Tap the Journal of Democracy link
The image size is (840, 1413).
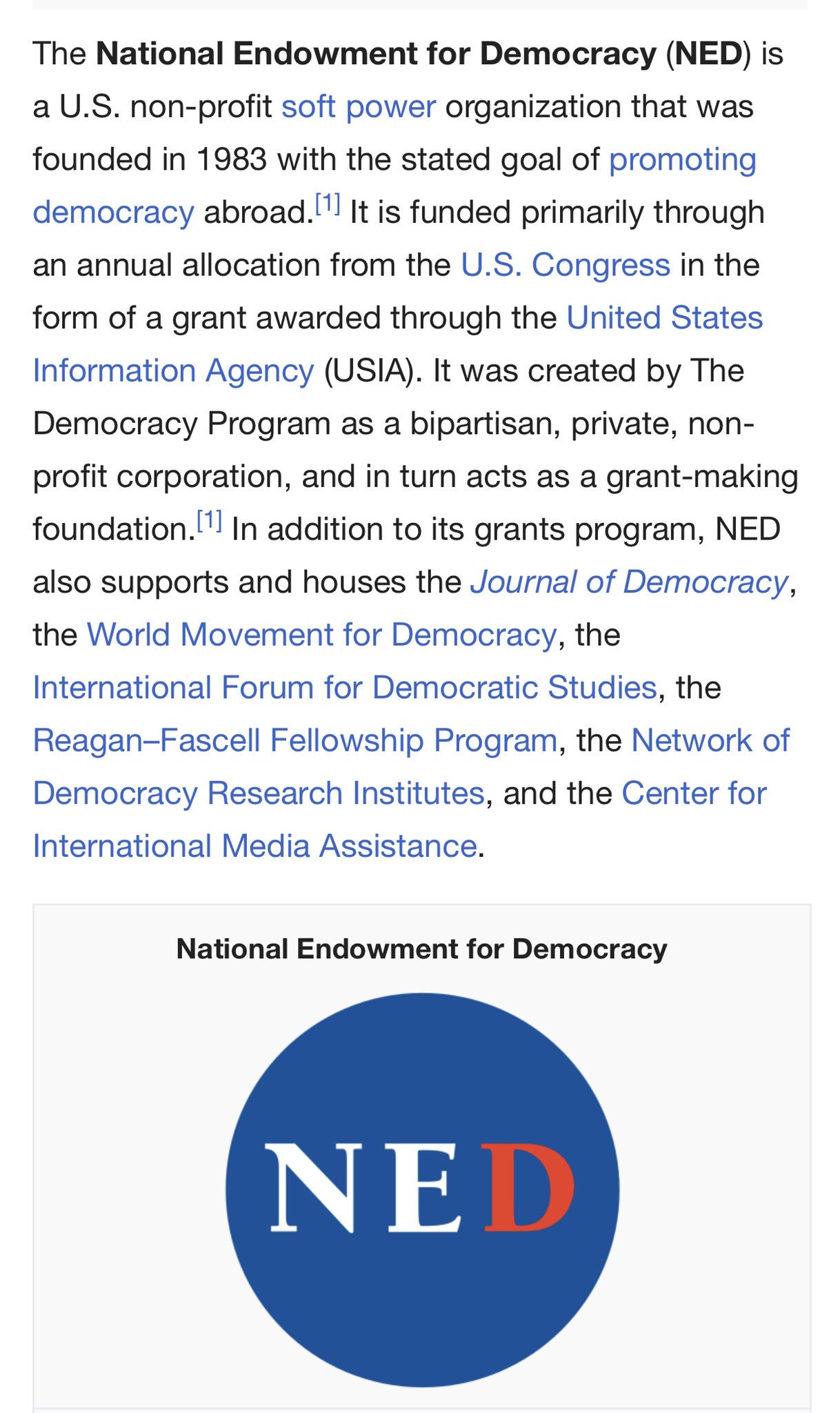point(628,582)
